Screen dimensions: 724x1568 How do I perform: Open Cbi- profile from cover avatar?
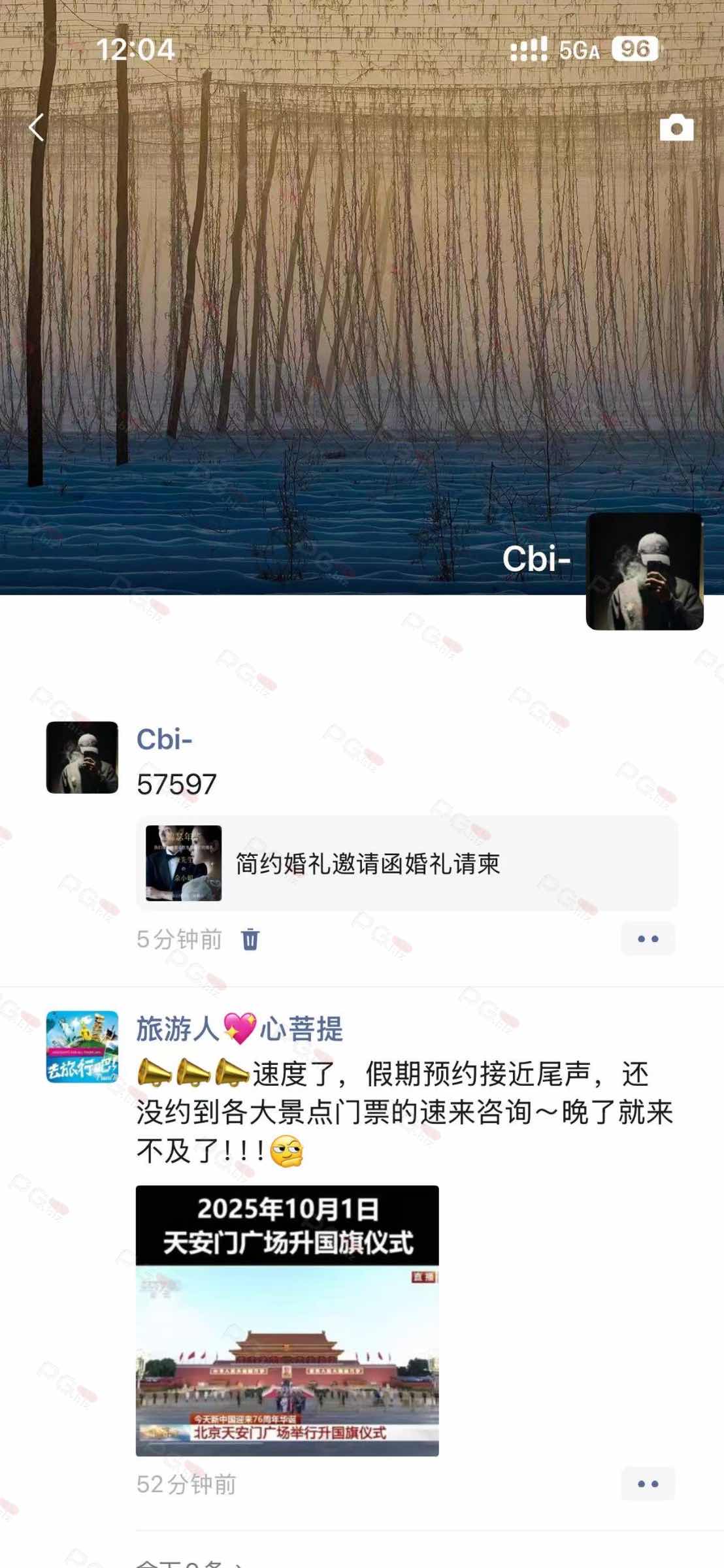(x=644, y=571)
